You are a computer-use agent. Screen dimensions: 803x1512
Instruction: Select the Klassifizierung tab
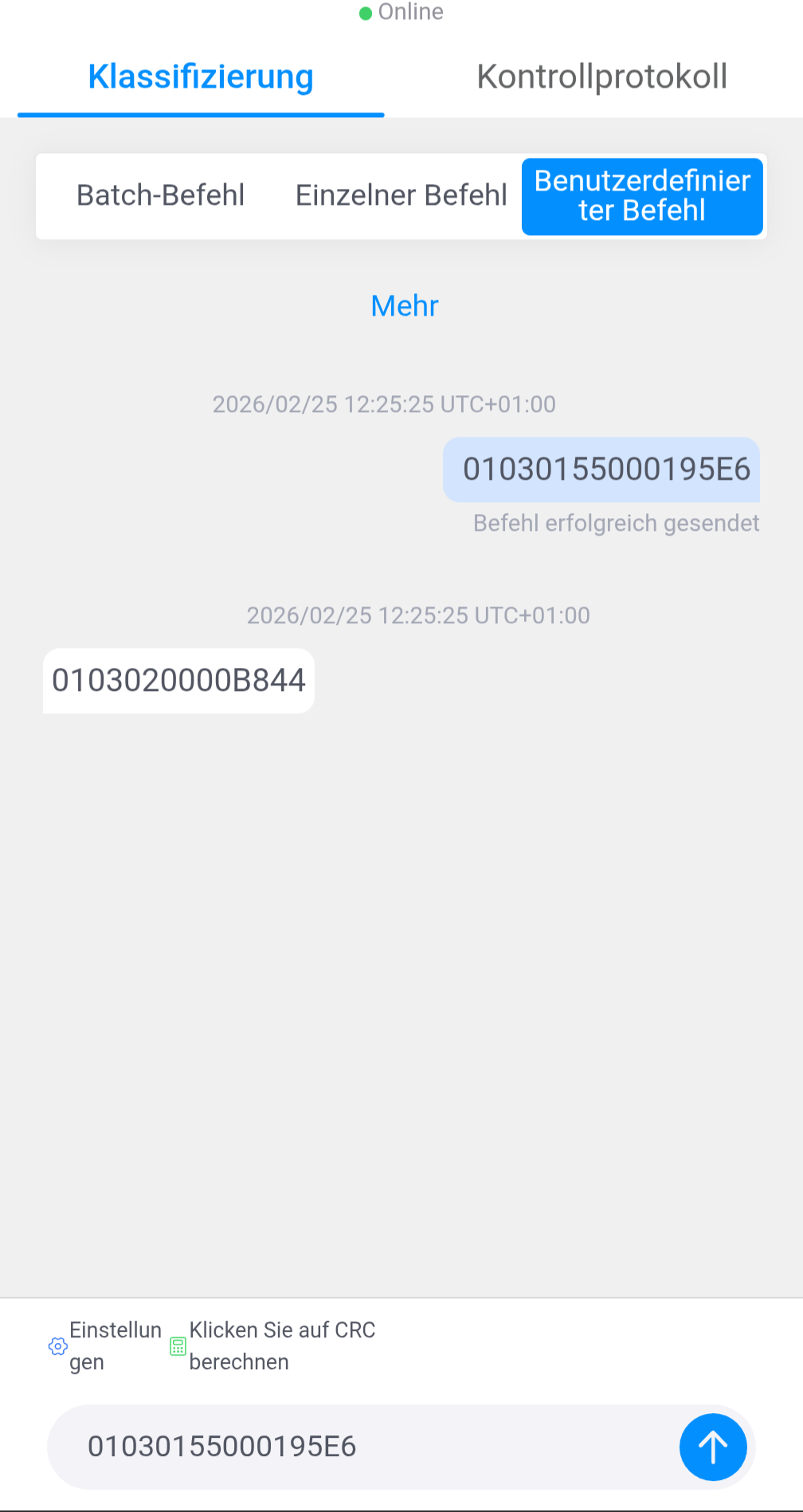click(x=201, y=77)
